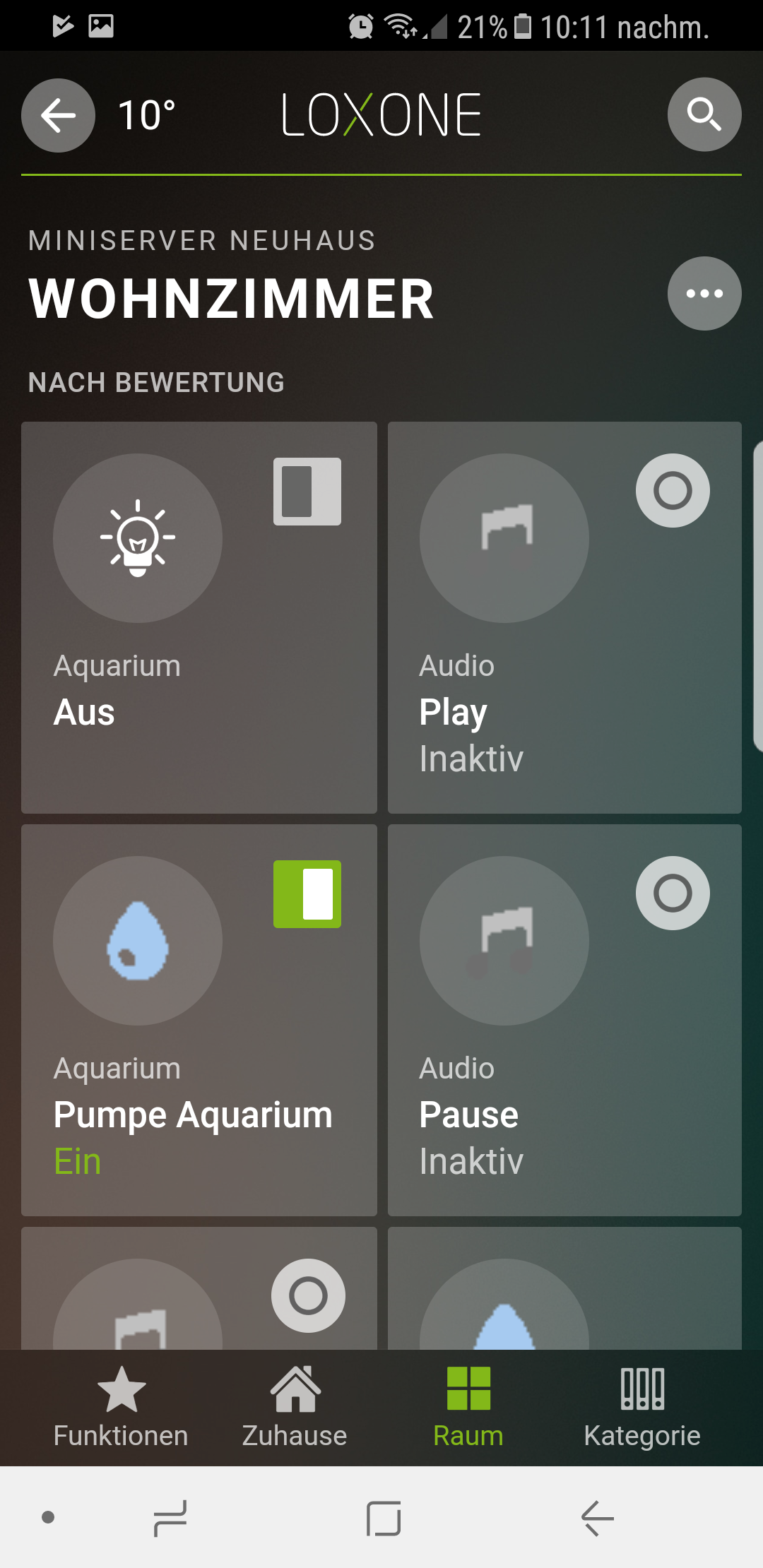Switch to the Funktionen tab
The height and width of the screenshot is (1568, 763).
click(121, 1406)
